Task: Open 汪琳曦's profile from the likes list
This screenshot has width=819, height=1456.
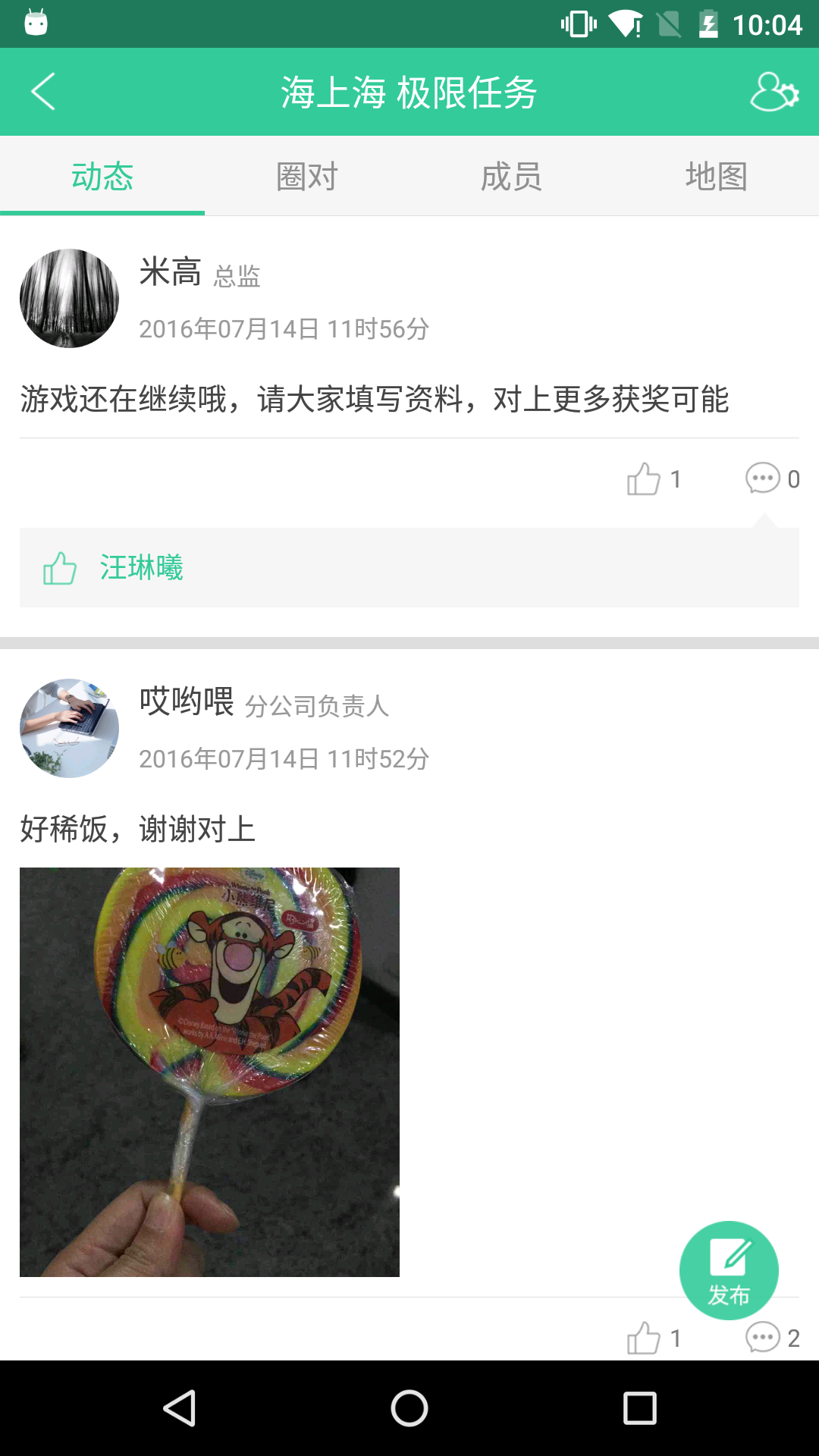Action: (x=142, y=568)
